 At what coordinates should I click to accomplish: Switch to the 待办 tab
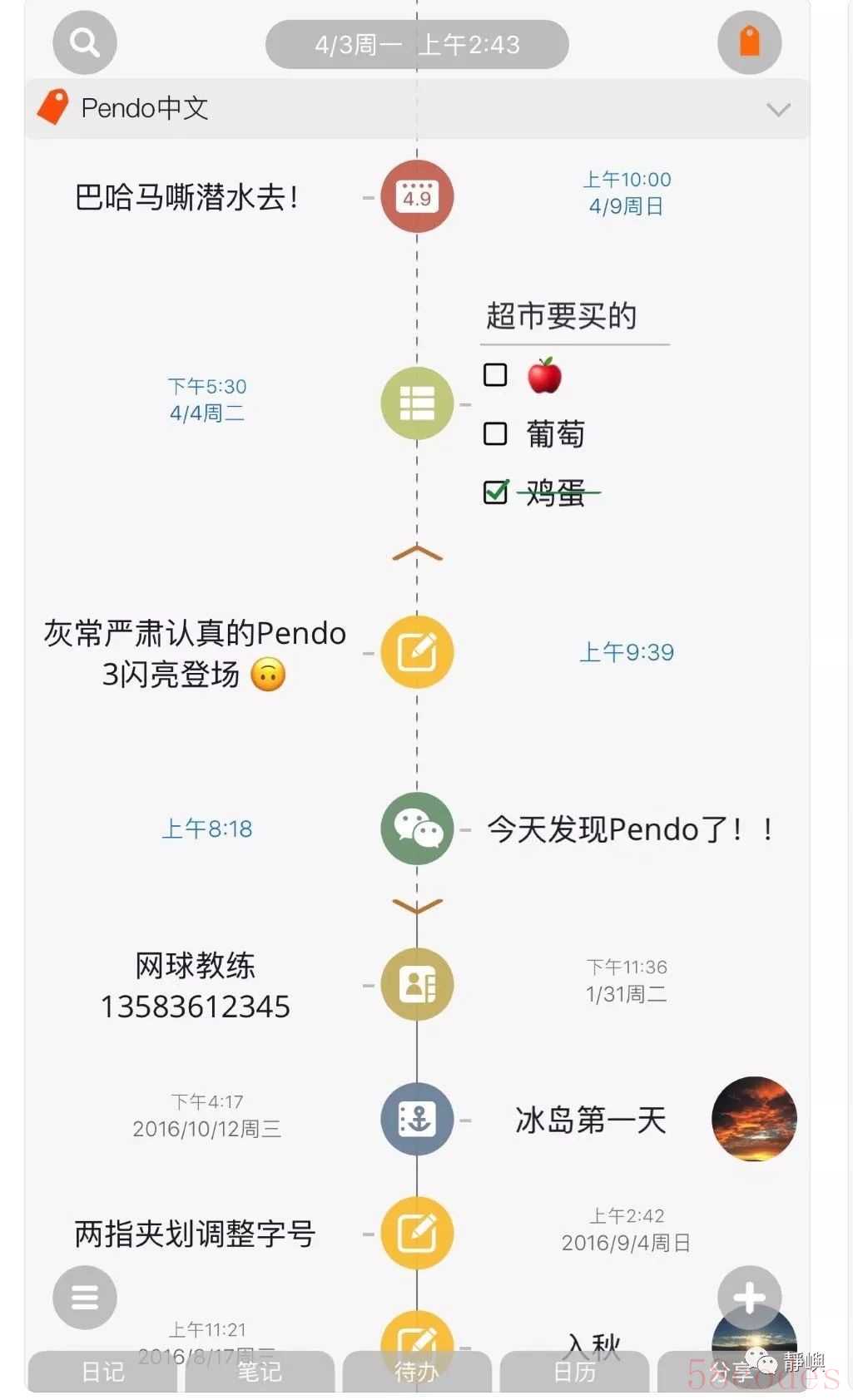click(x=417, y=1371)
